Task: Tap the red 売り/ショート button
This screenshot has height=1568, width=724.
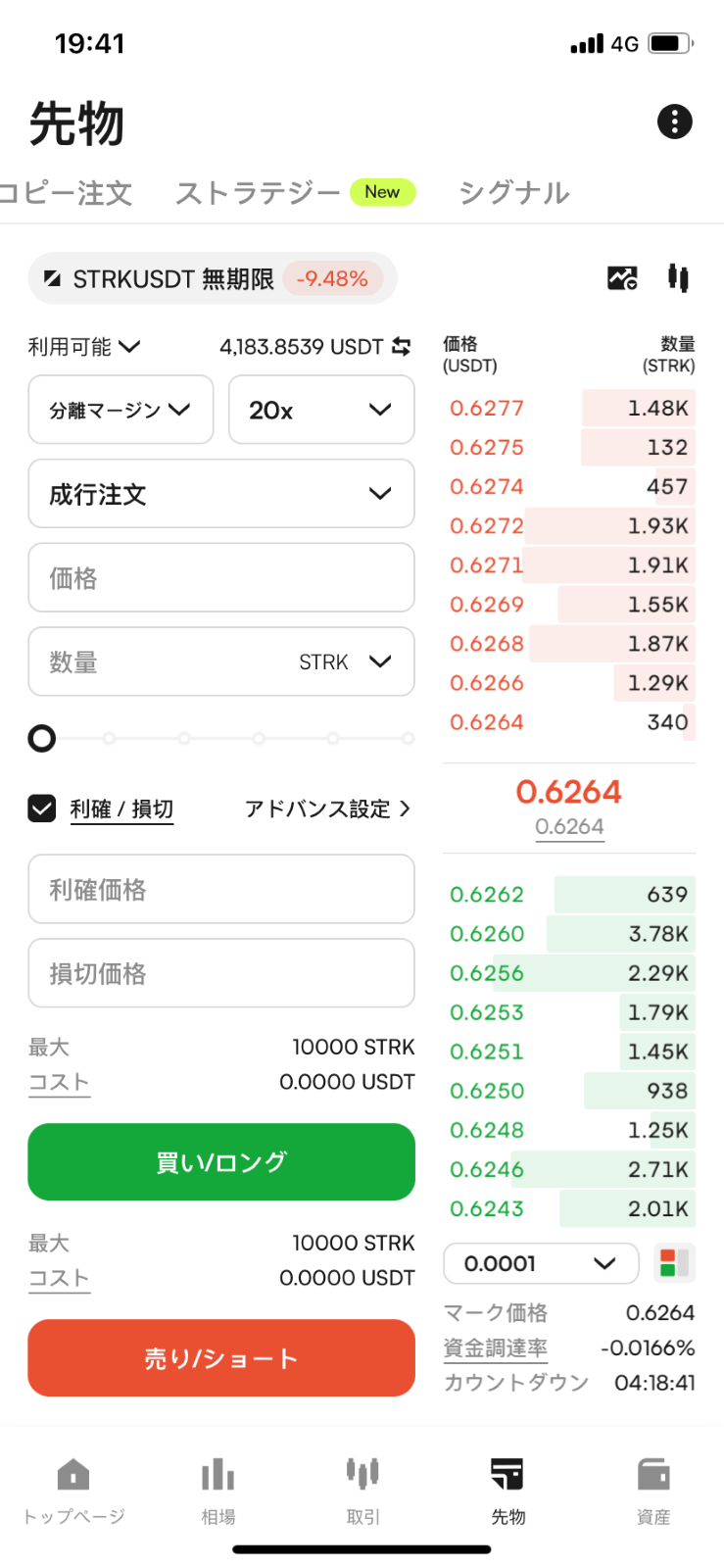Action: click(221, 1358)
